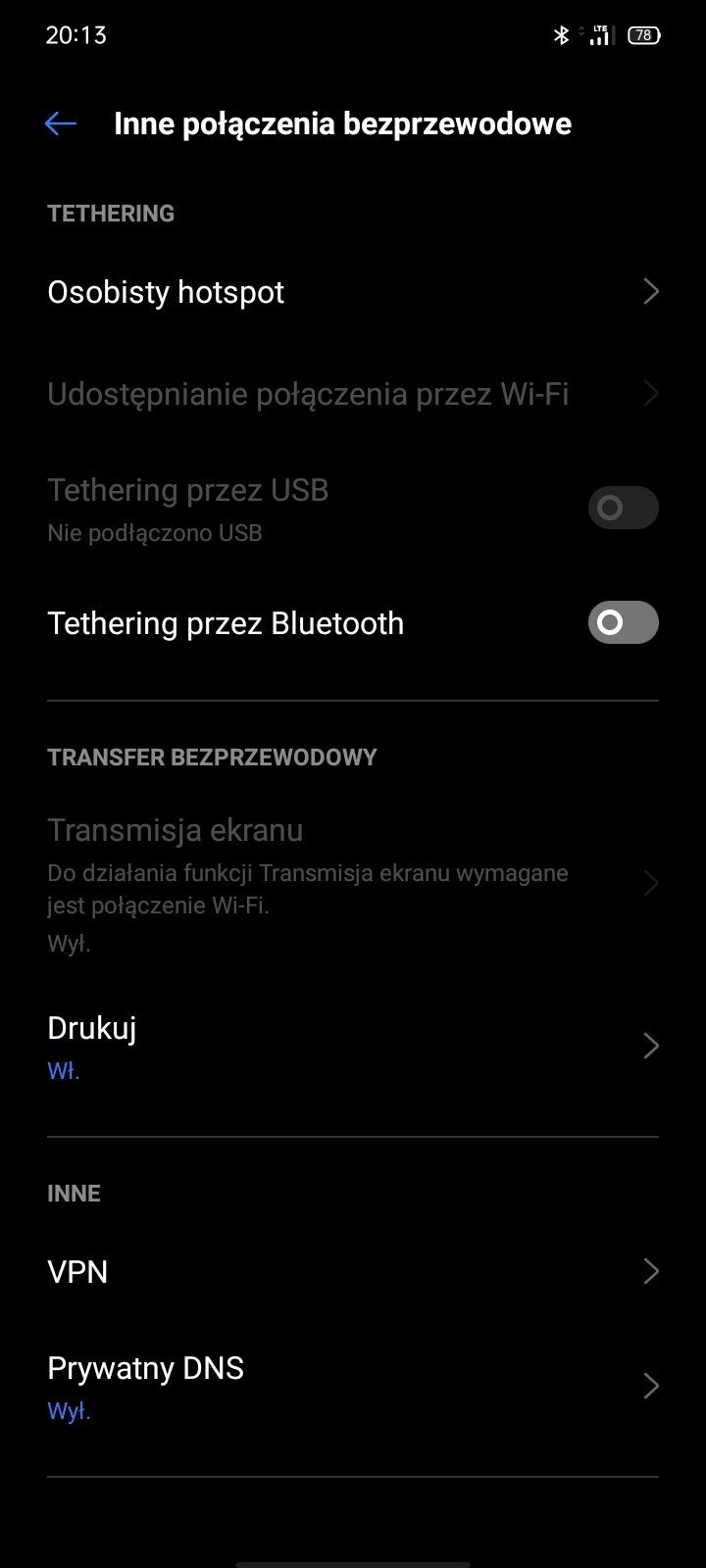Open Prywatny DNS settings

[353, 1386]
